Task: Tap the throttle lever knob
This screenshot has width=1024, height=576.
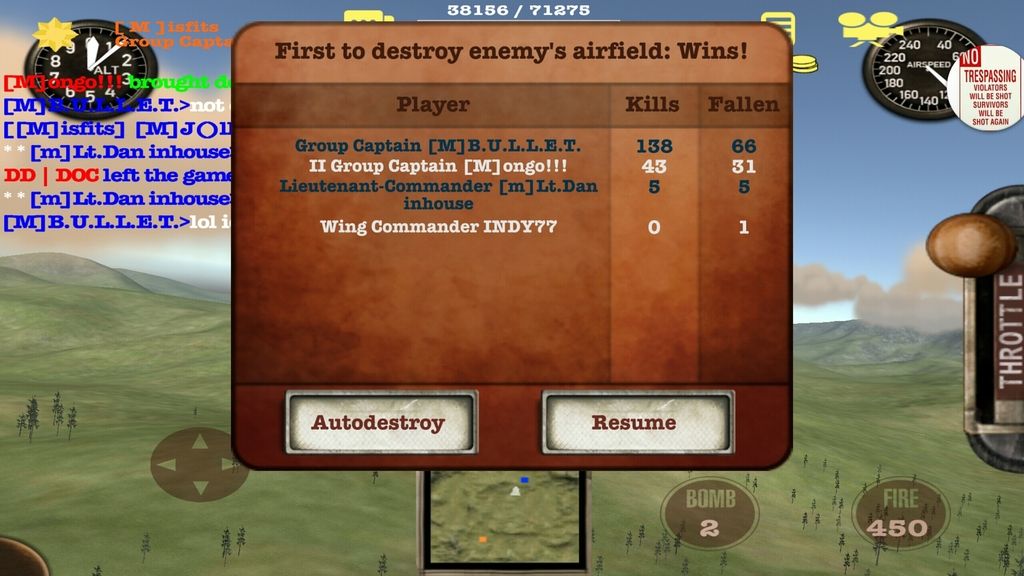Action: pyautogui.click(x=969, y=245)
